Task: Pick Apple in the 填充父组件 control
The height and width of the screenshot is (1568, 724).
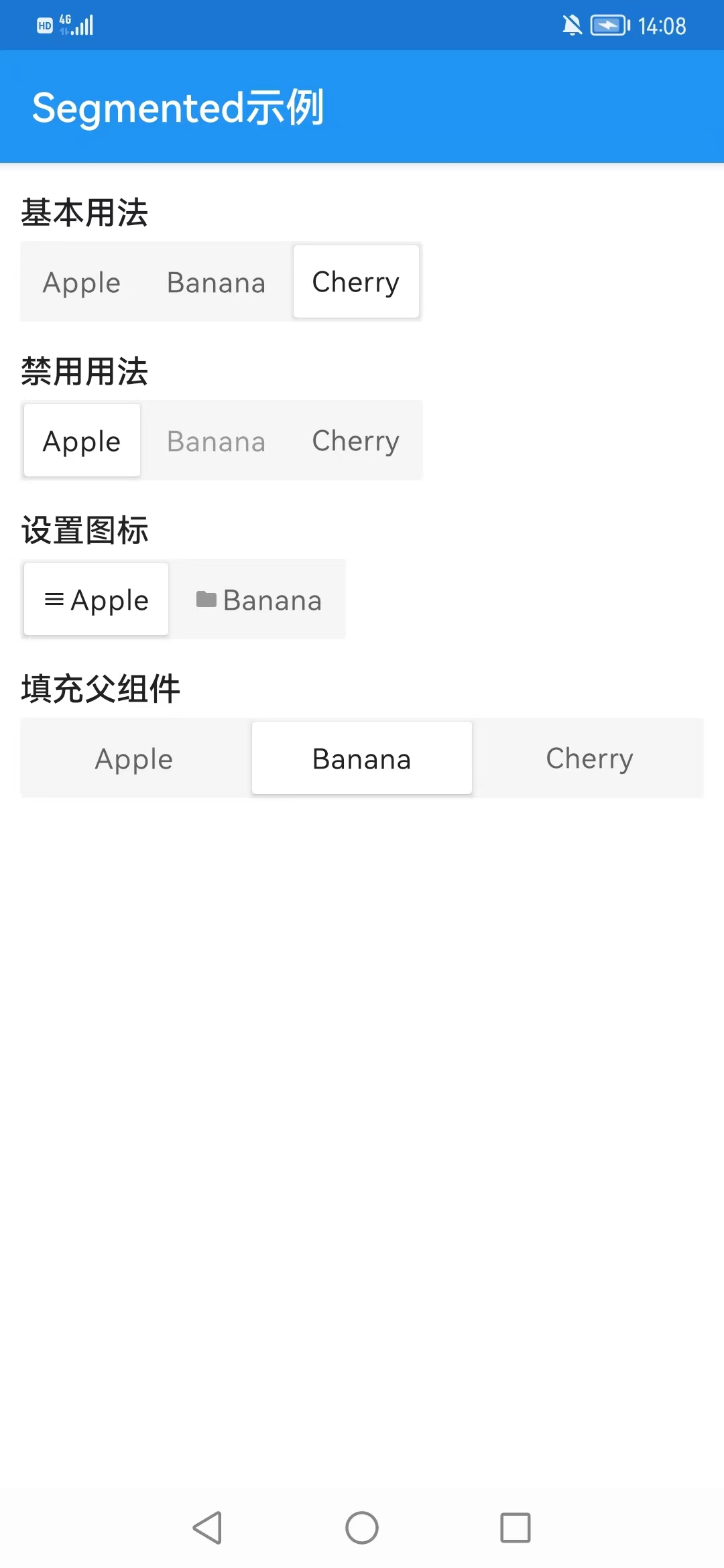Action: tap(134, 759)
